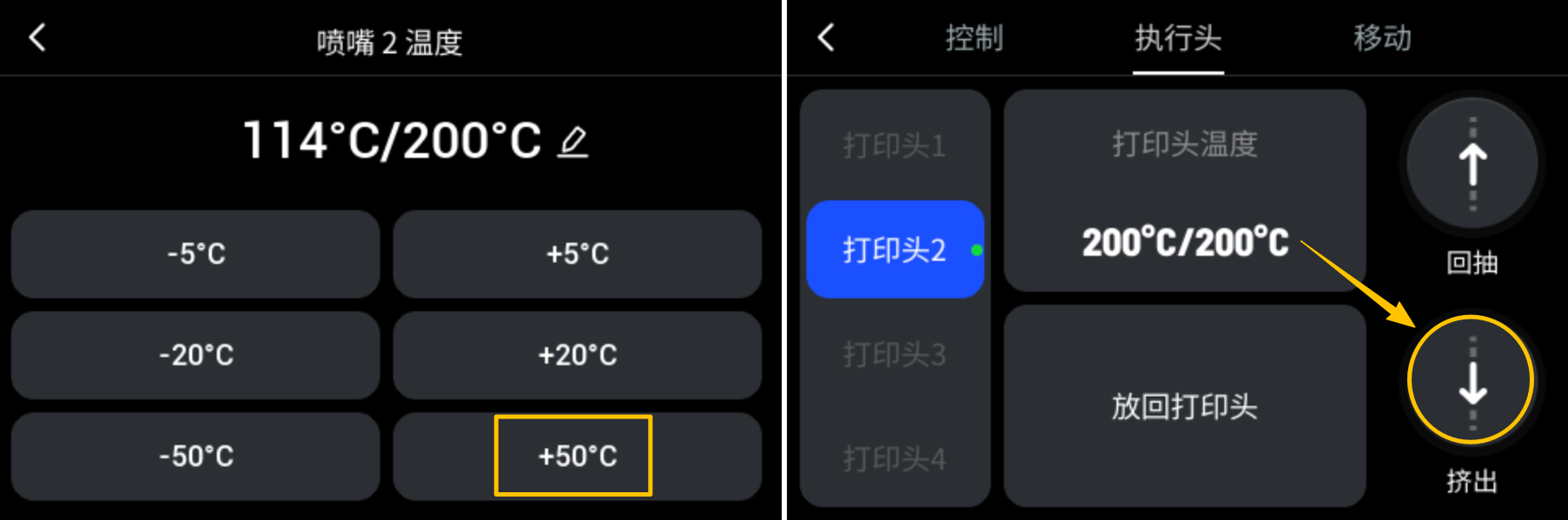The height and width of the screenshot is (520, 1568).
Task: Switch to the 控制 tab
Action: [974, 38]
